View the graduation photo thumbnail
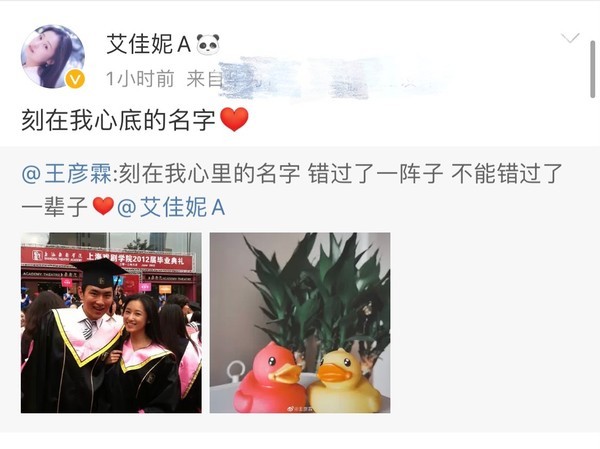 click(110, 323)
